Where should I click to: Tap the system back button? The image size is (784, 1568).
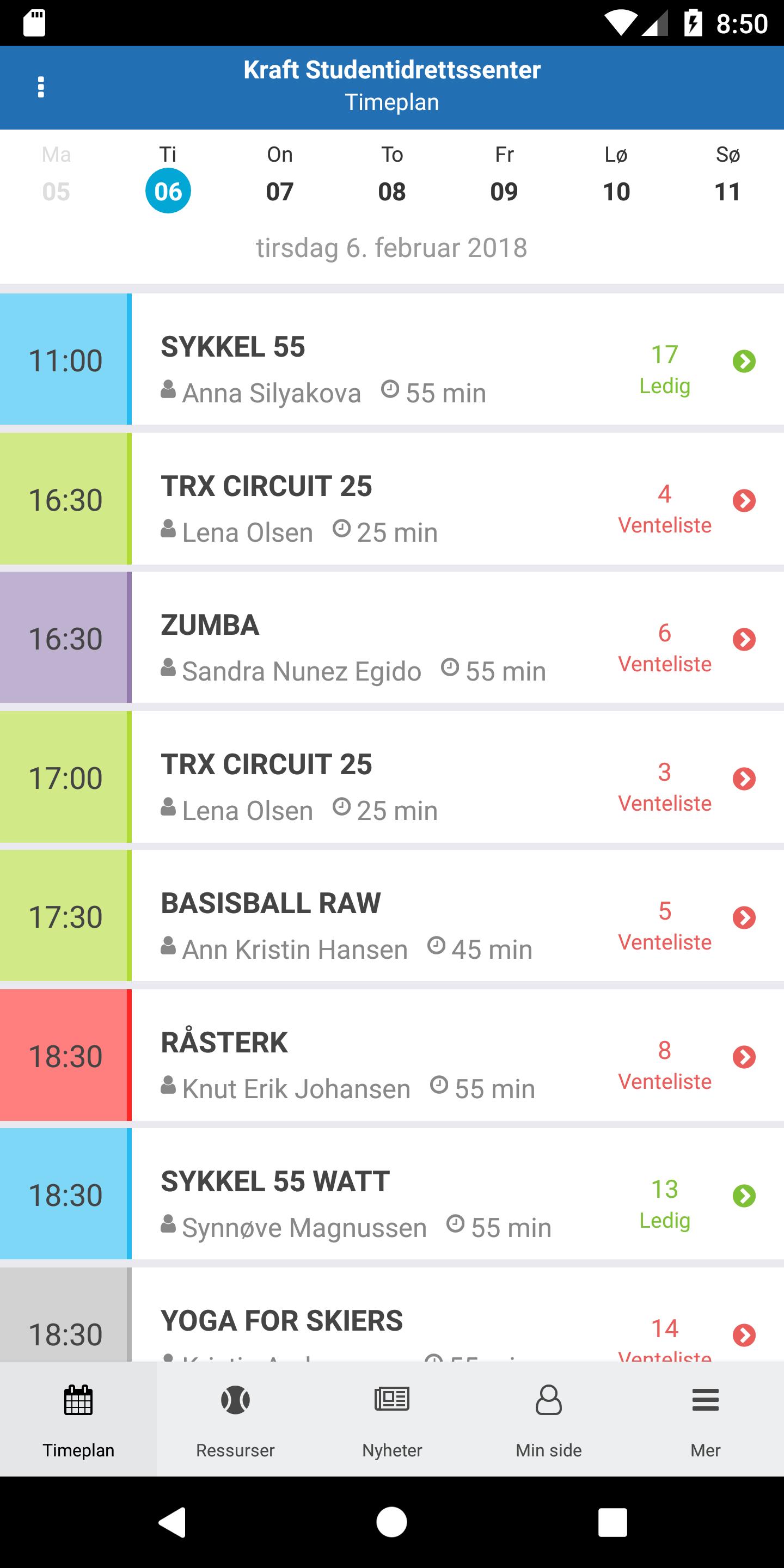(172, 1522)
